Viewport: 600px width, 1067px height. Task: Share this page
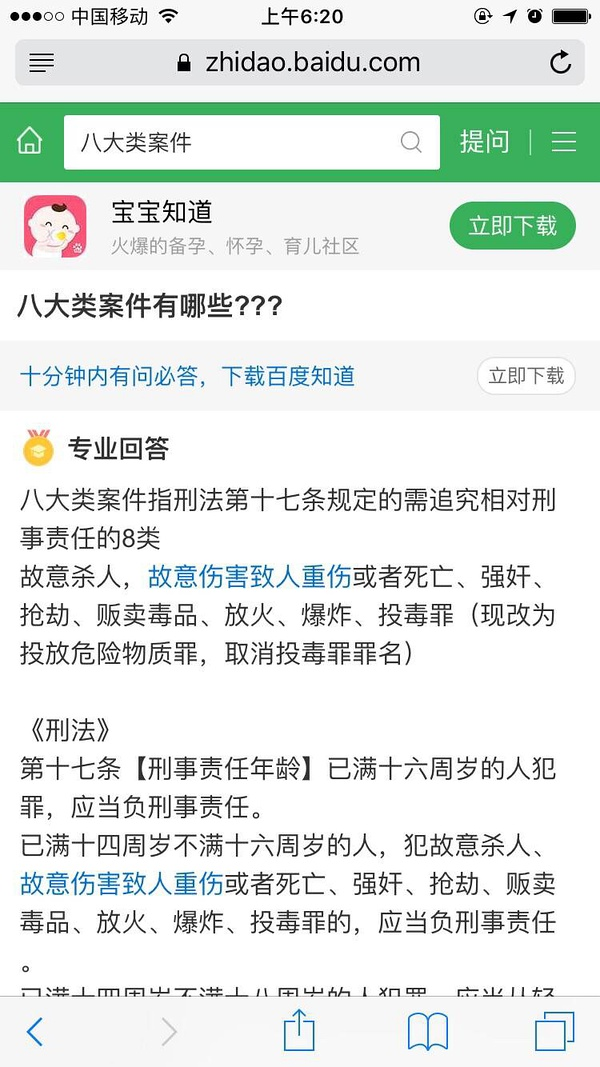click(x=299, y=1031)
